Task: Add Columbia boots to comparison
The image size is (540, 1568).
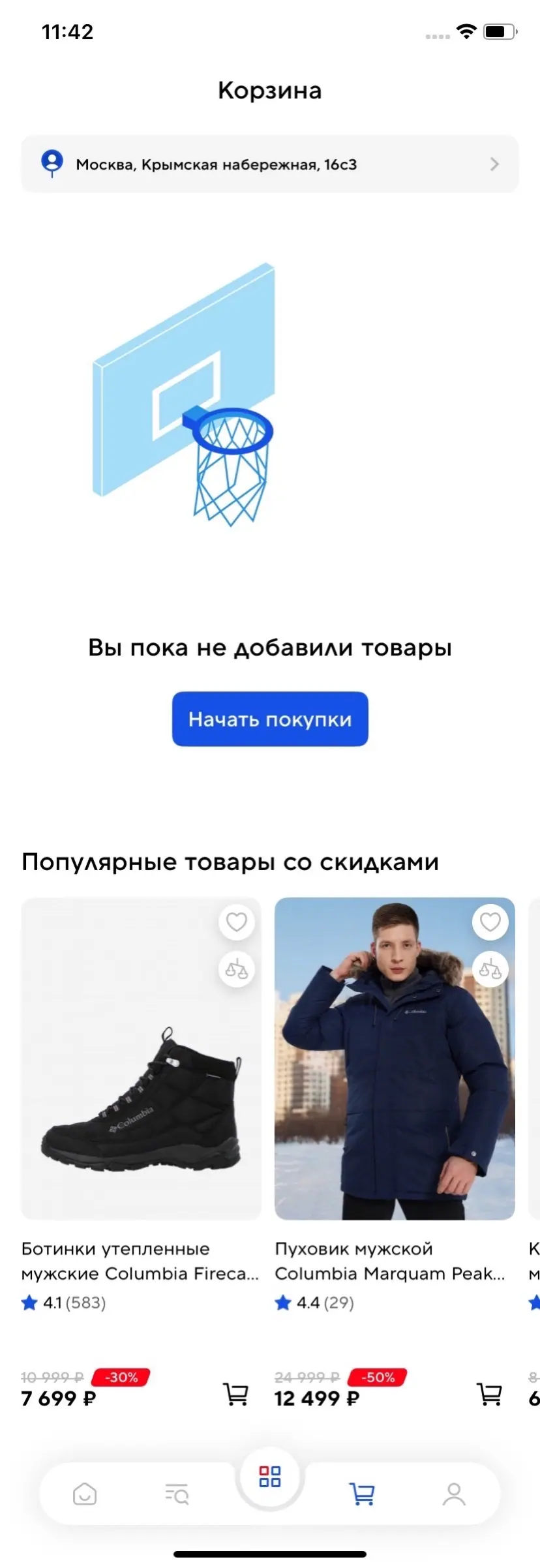Action: [236, 970]
